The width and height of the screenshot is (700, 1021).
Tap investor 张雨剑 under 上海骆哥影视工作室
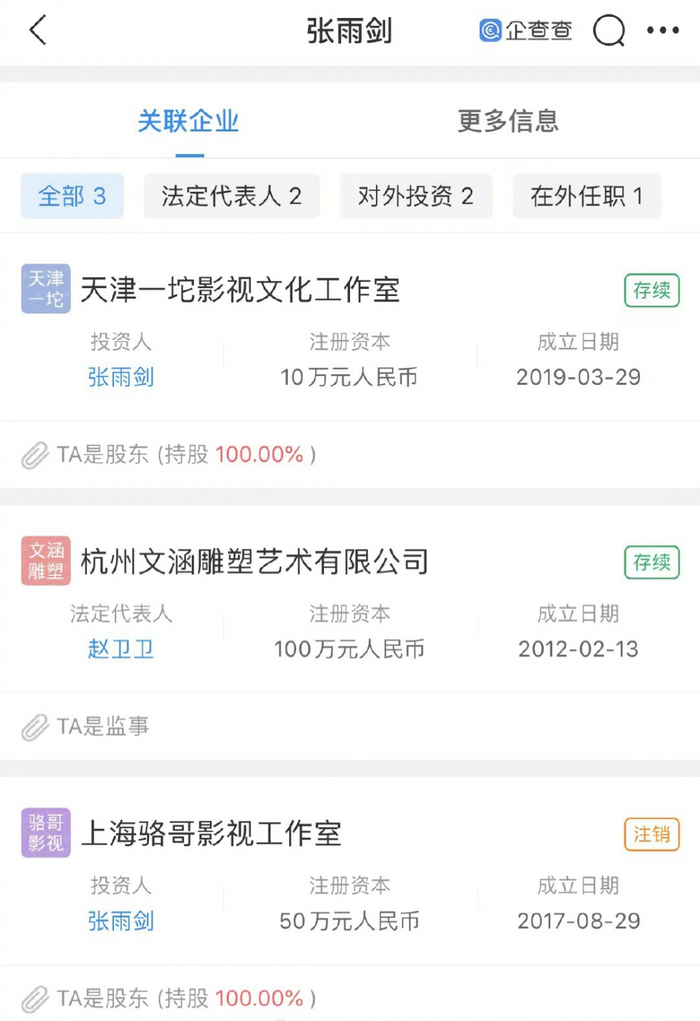pos(121,921)
